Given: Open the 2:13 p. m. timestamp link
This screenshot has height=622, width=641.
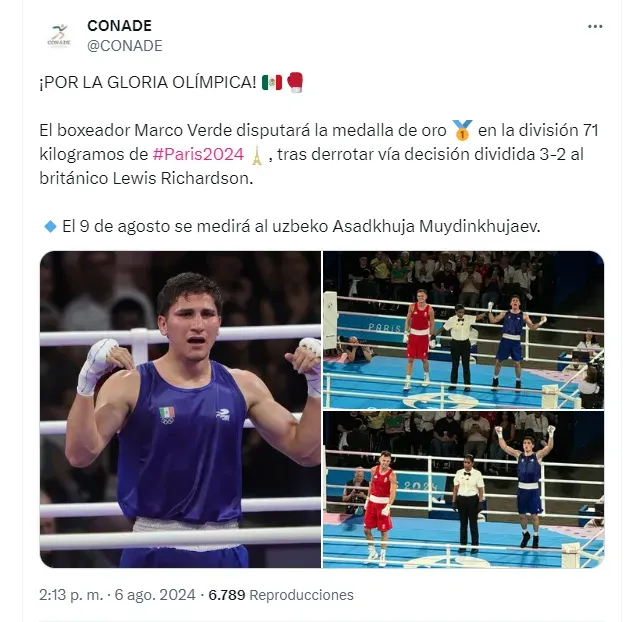Looking at the screenshot, I should click(70, 595).
